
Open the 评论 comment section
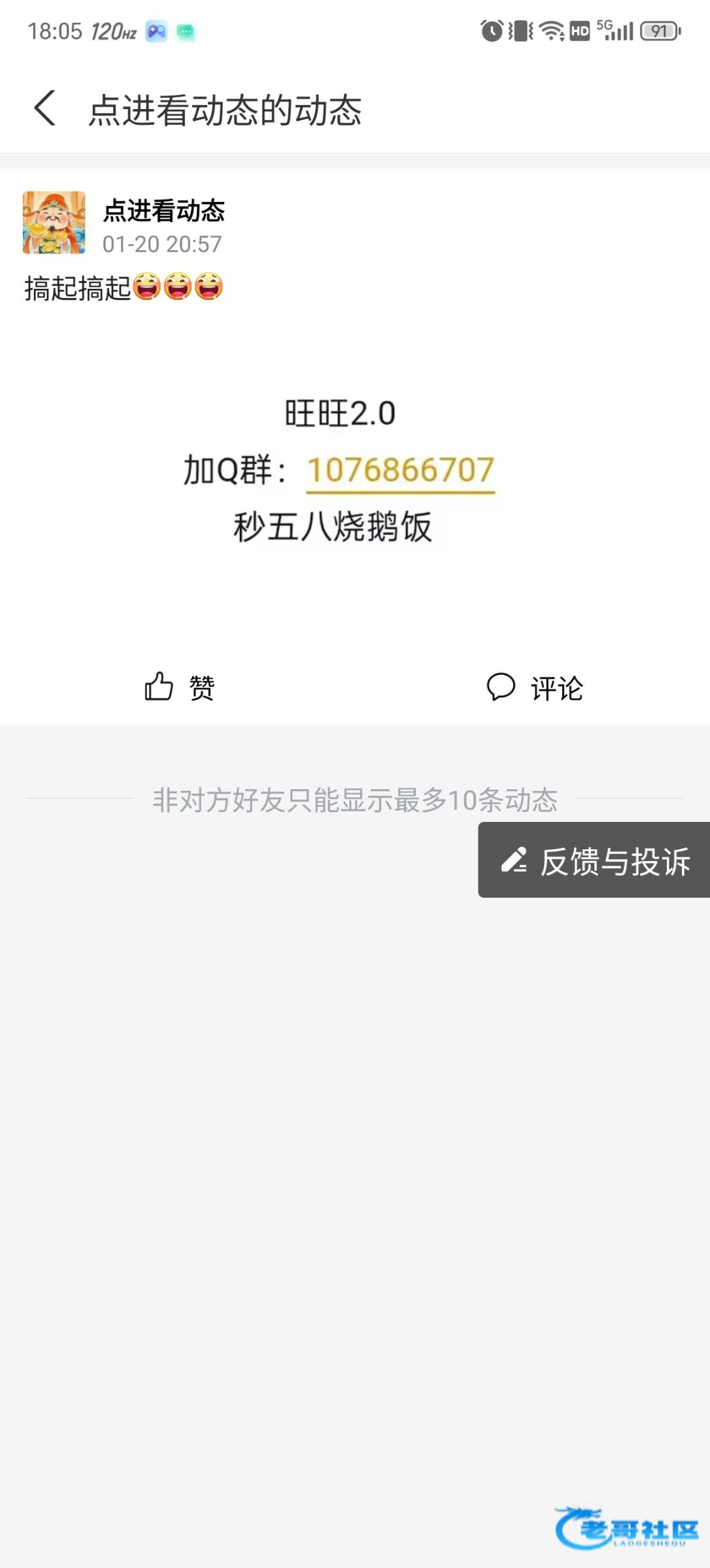coord(535,687)
